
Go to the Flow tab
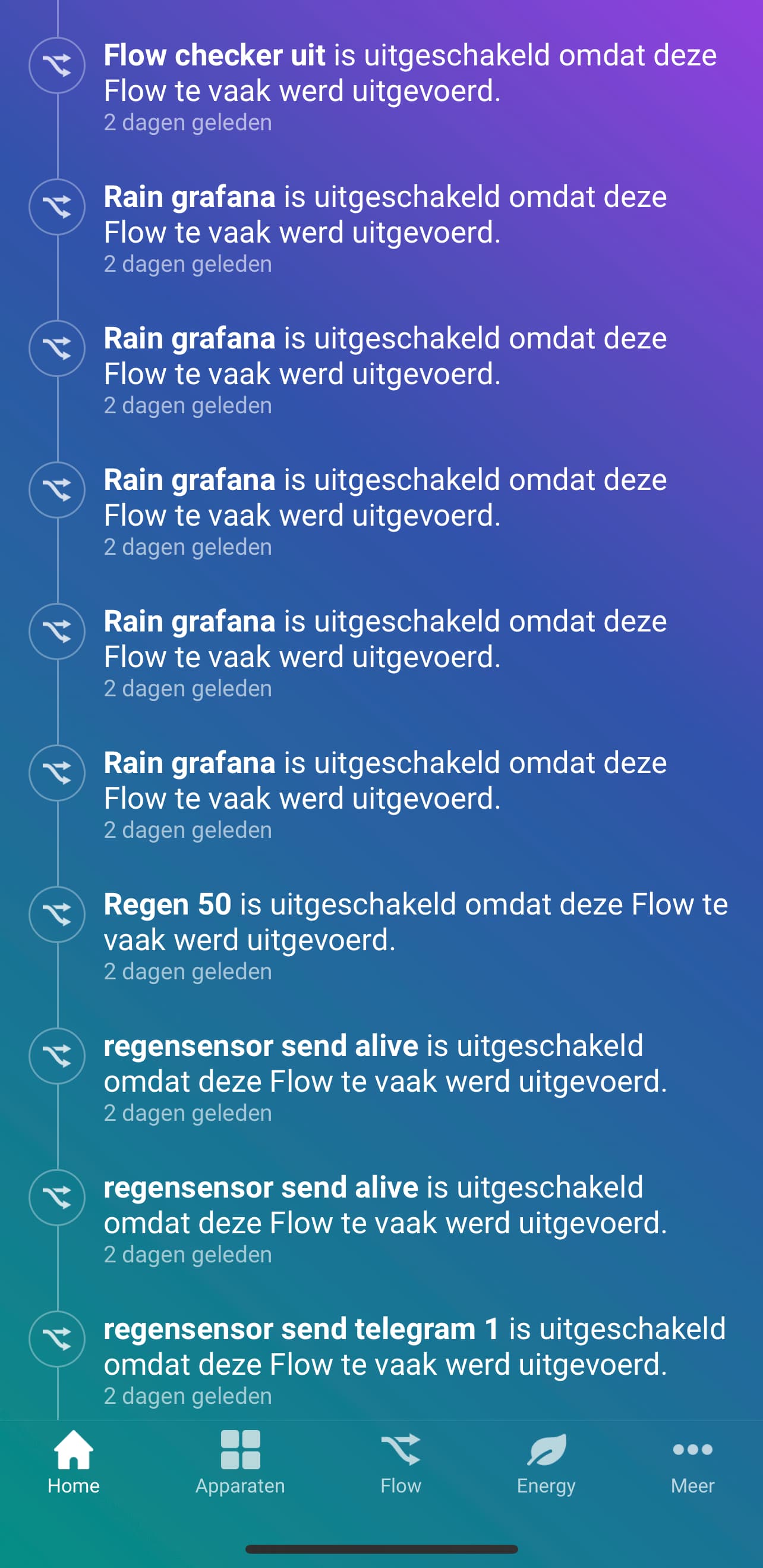coord(401,1462)
